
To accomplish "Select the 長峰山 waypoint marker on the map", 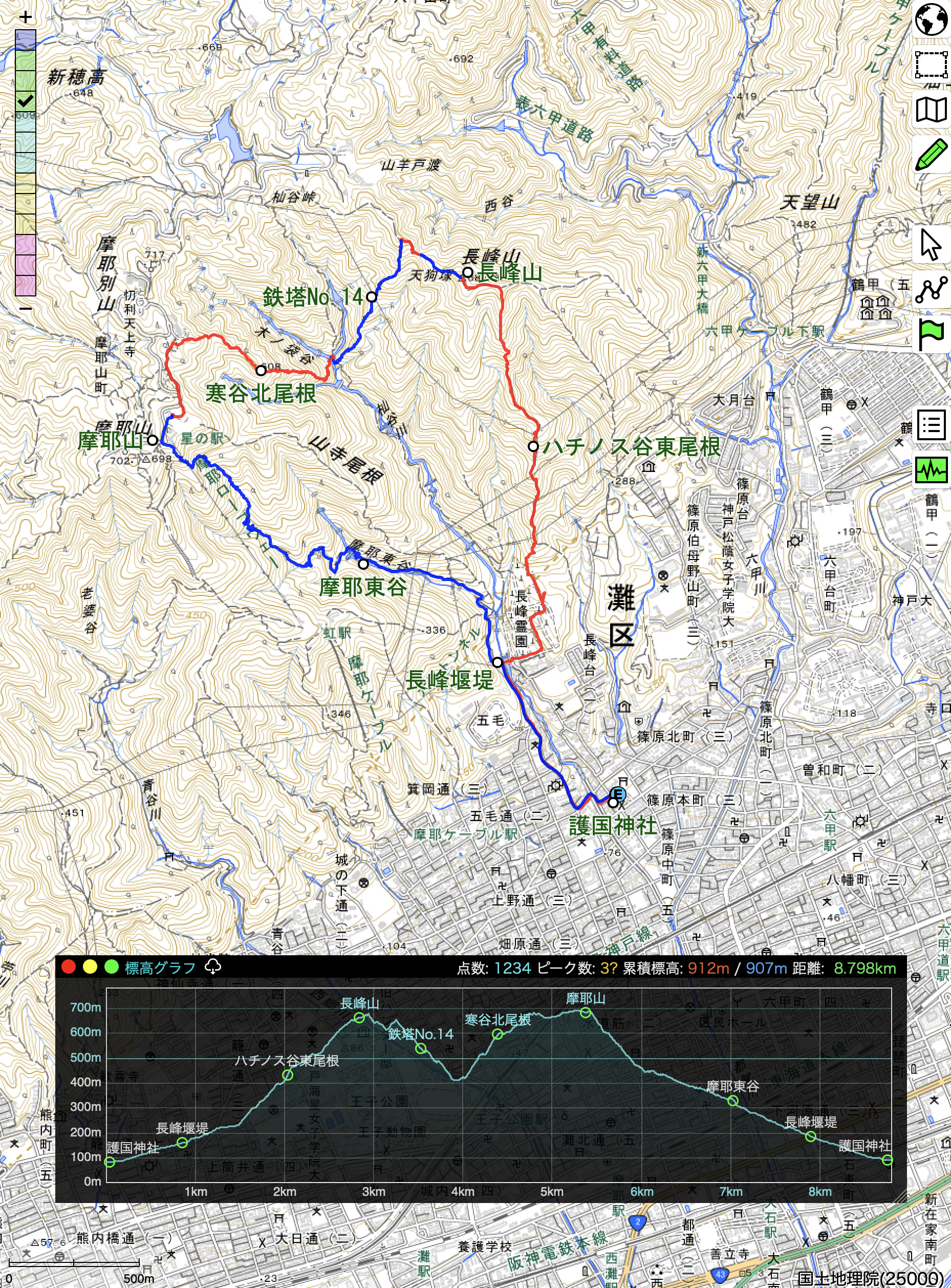I will pyautogui.click(x=468, y=272).
